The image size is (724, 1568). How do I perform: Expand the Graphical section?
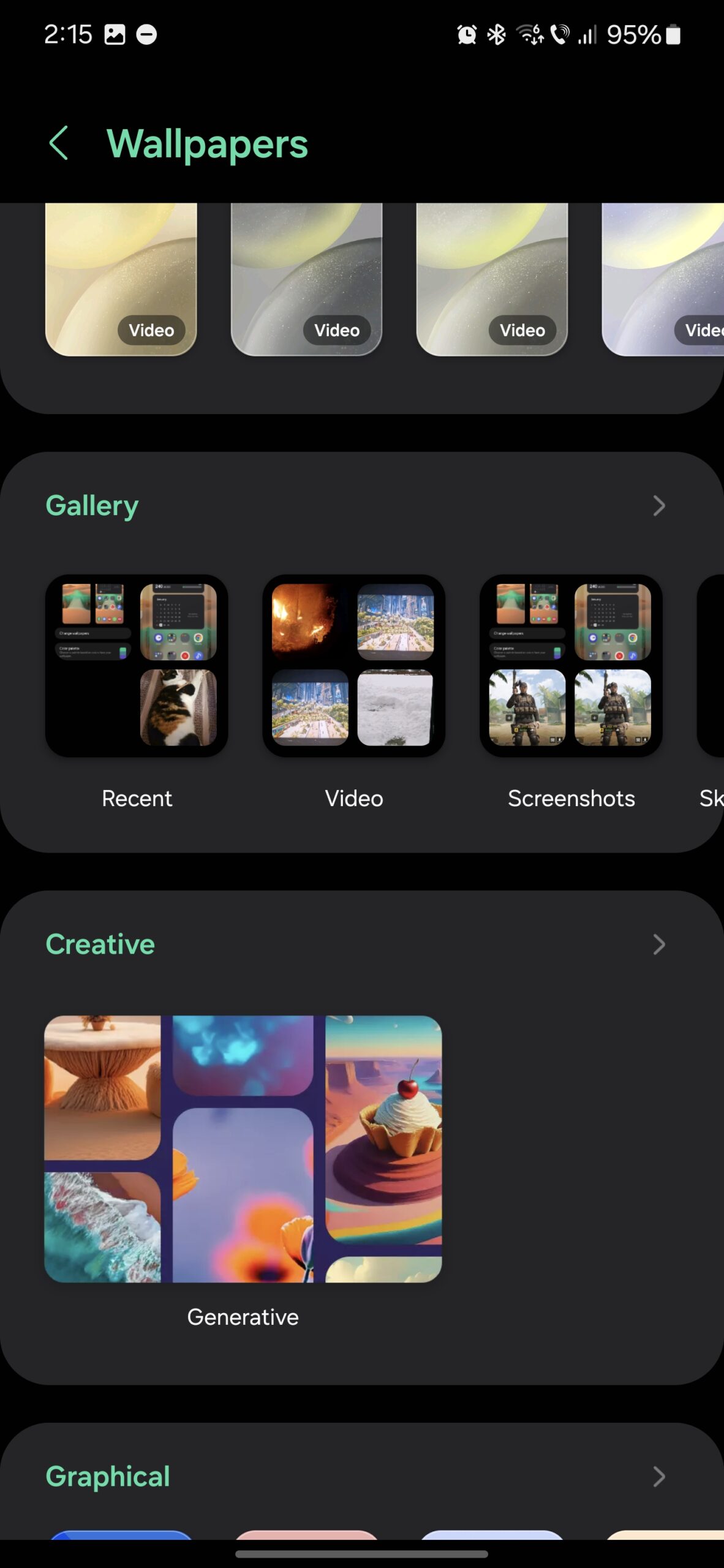tap(658, 1477)
